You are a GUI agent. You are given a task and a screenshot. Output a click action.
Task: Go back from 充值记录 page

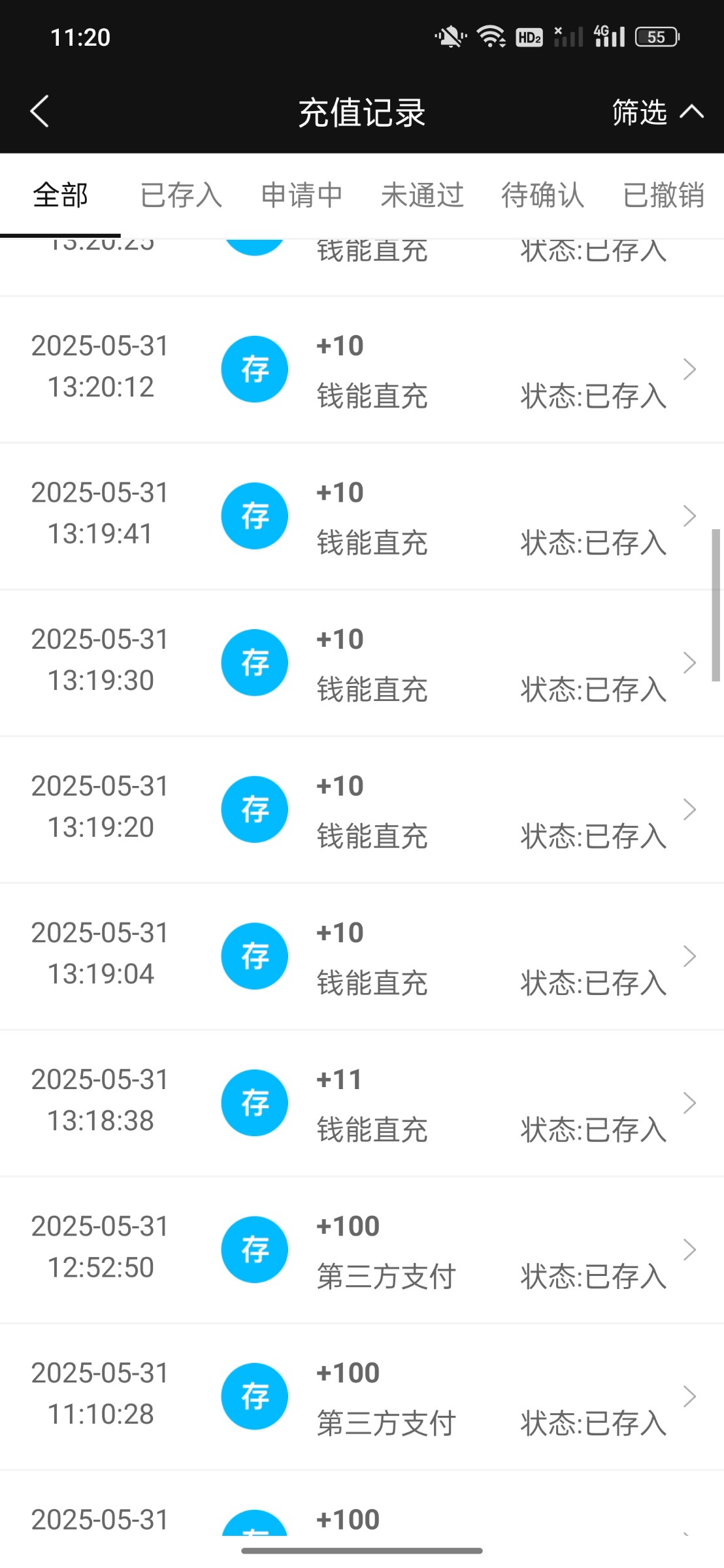coord(40,111)
